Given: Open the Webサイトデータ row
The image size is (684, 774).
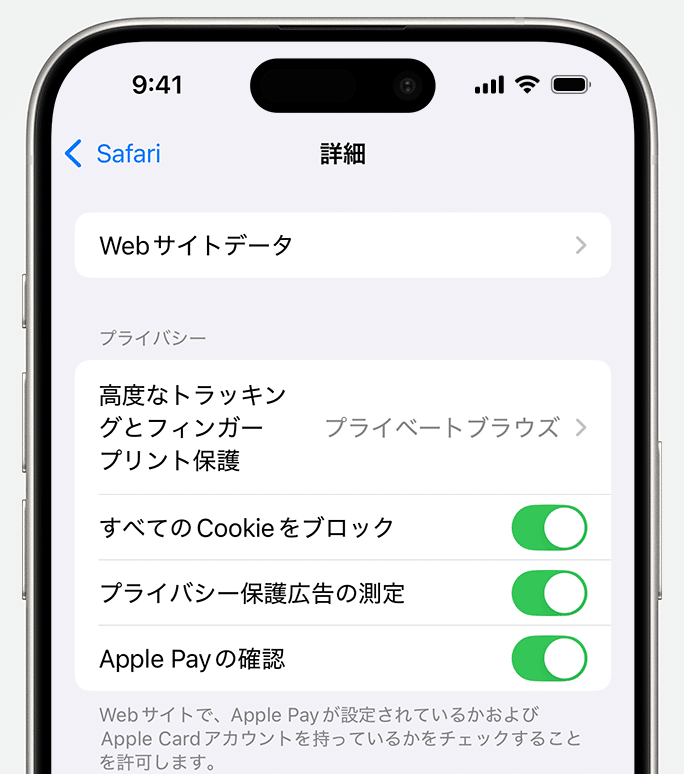Looking at the screenshot, I should [x=342, y=245].
